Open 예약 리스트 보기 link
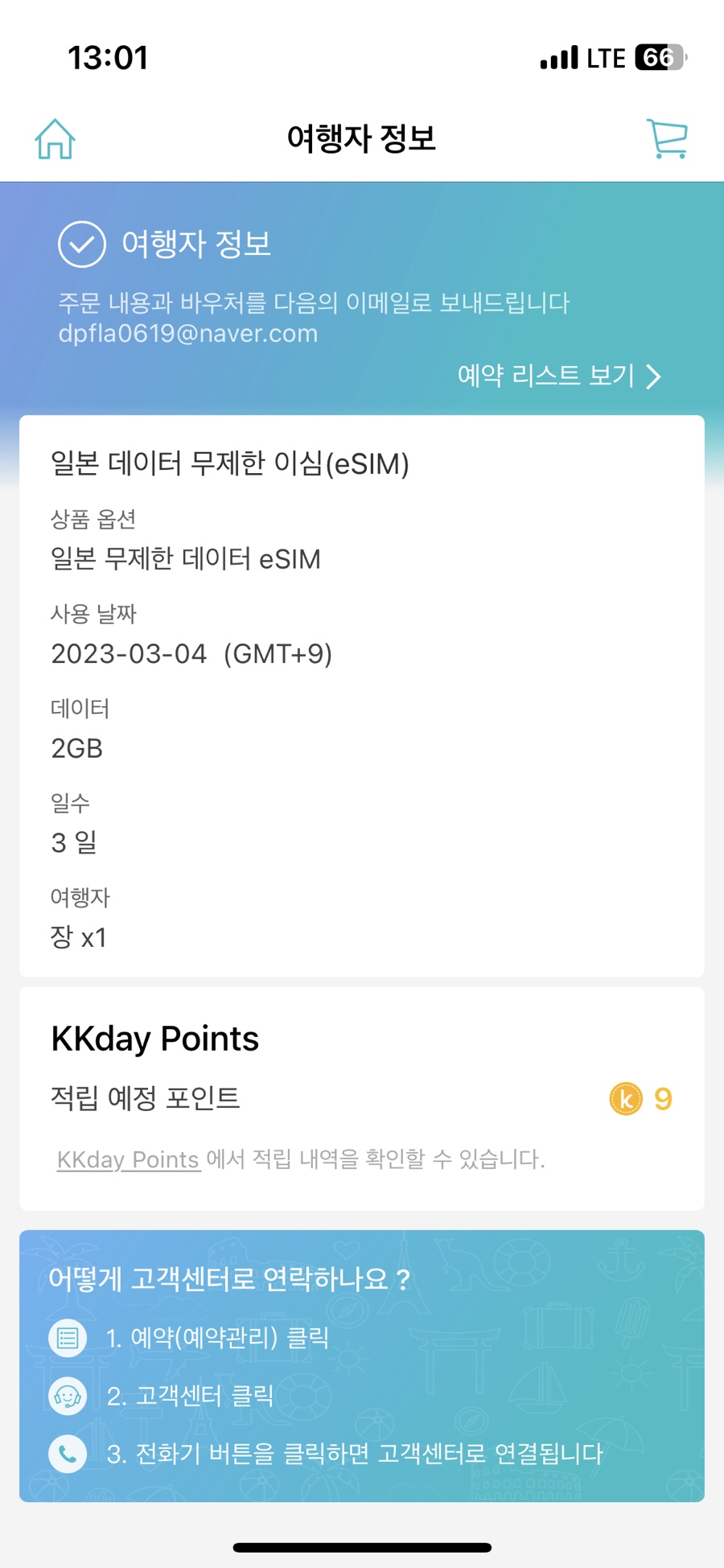Viewport: 724px width, 1568px height. pos(559,376)
